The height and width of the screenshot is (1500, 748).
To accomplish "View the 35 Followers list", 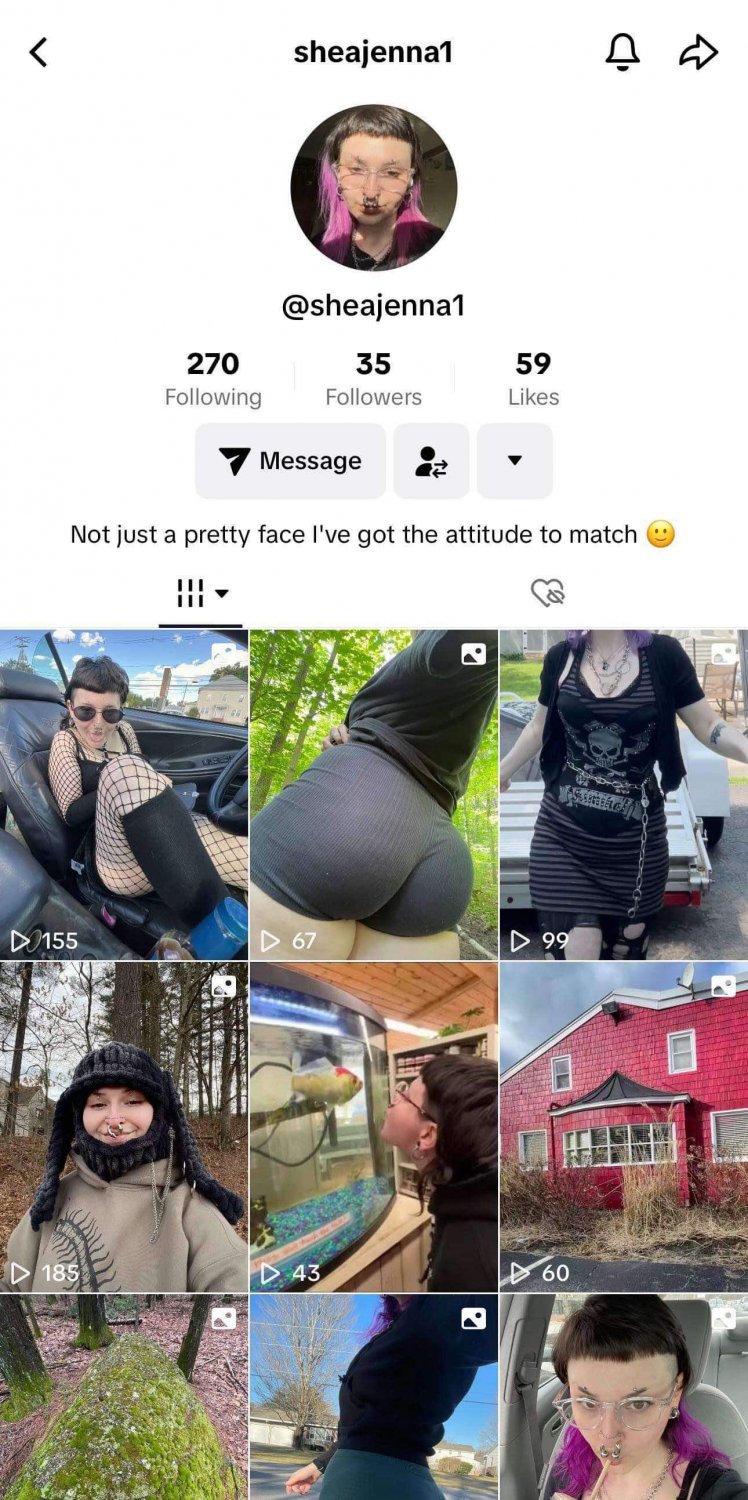I will click(373, 378).
